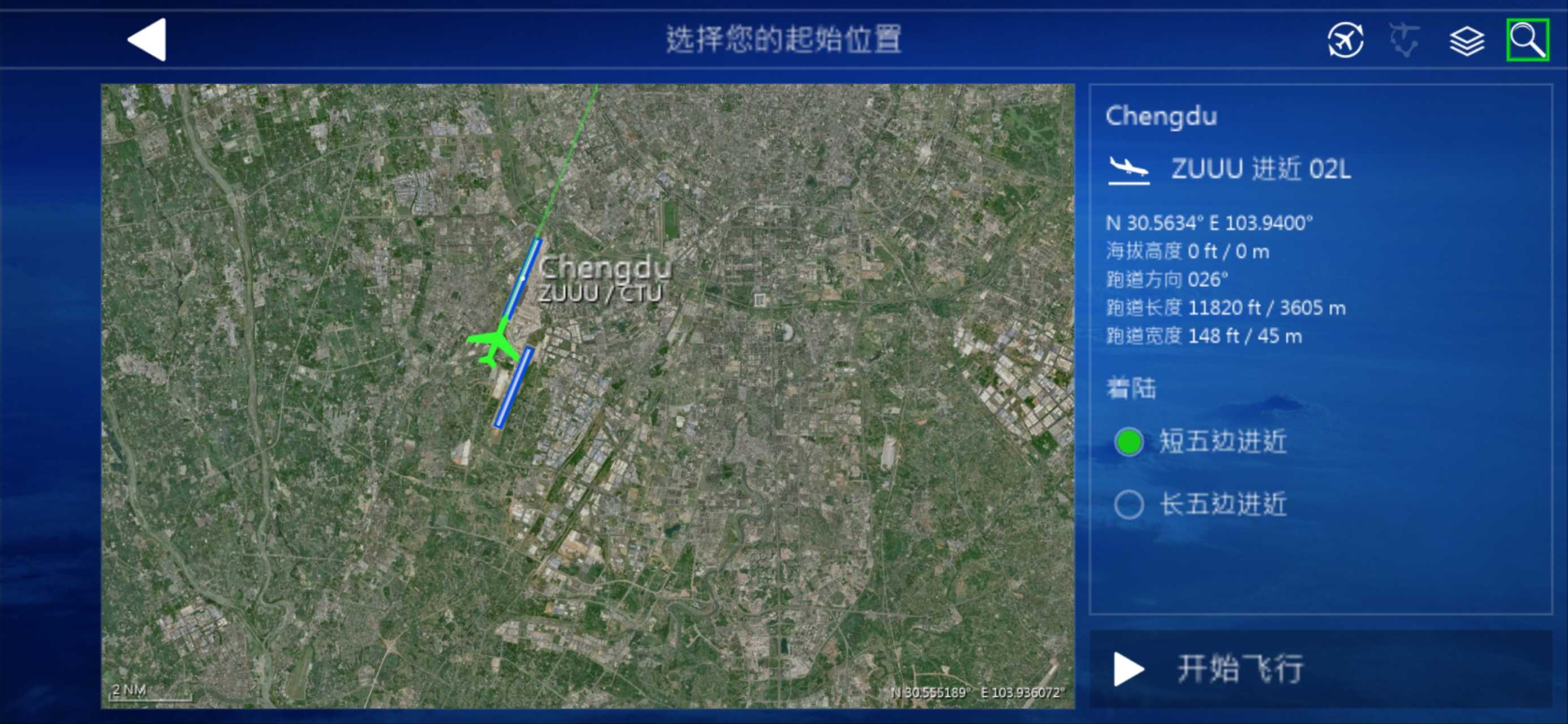
Task: Go back with the white arrow
Action: coord(147,40)
